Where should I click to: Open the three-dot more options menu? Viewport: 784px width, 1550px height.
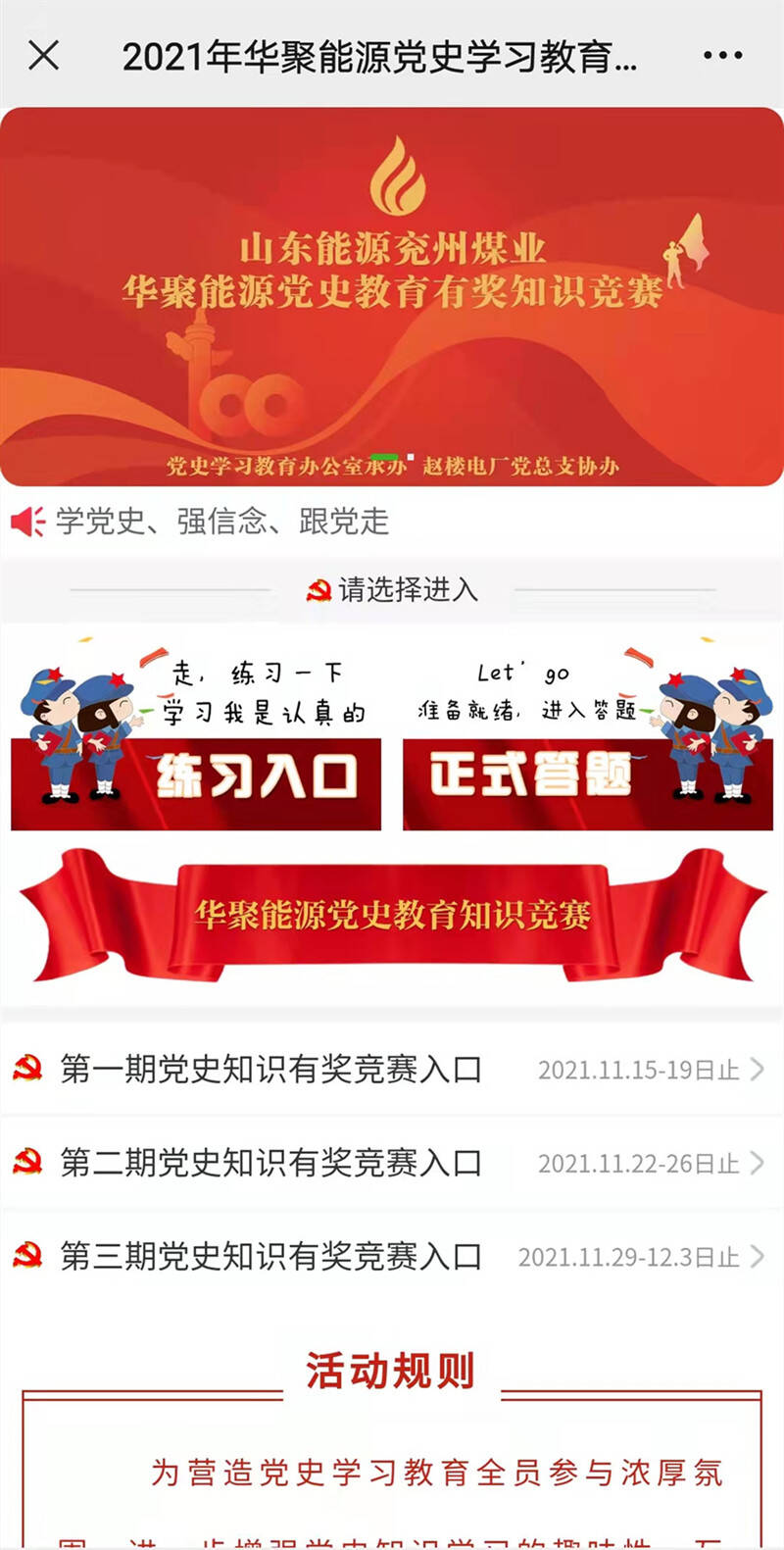coord(722,56)
